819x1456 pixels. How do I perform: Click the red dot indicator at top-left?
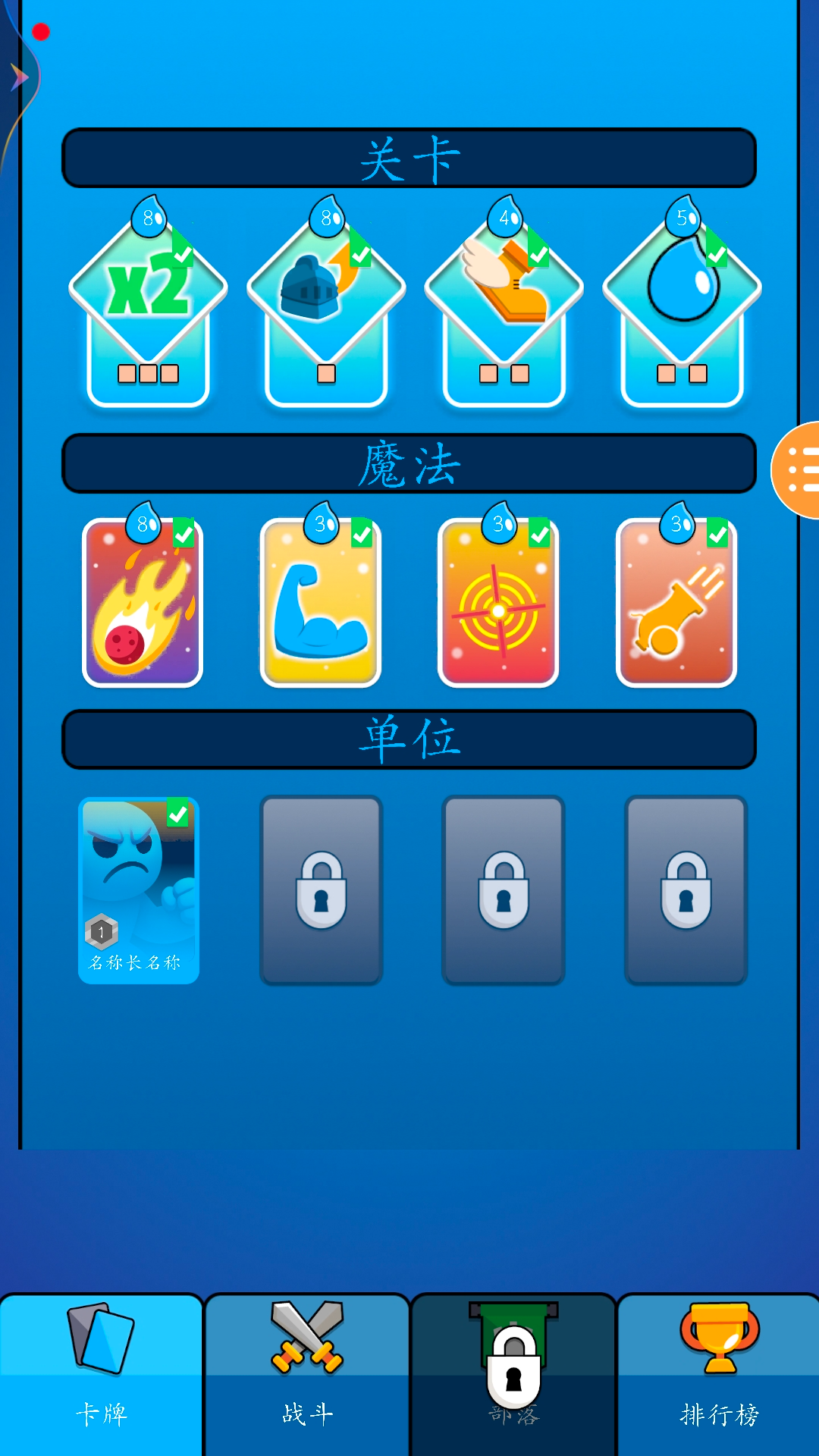[41, 33]
